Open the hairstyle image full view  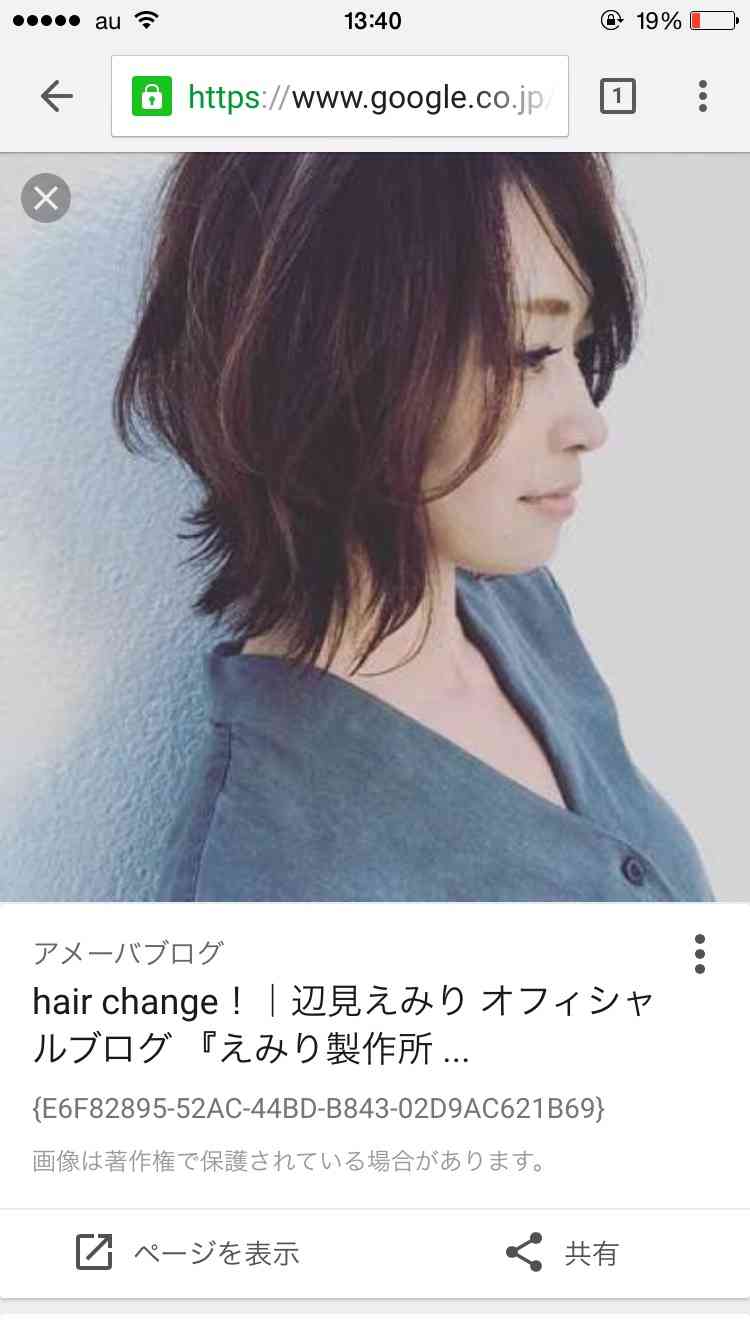point(375,527)
